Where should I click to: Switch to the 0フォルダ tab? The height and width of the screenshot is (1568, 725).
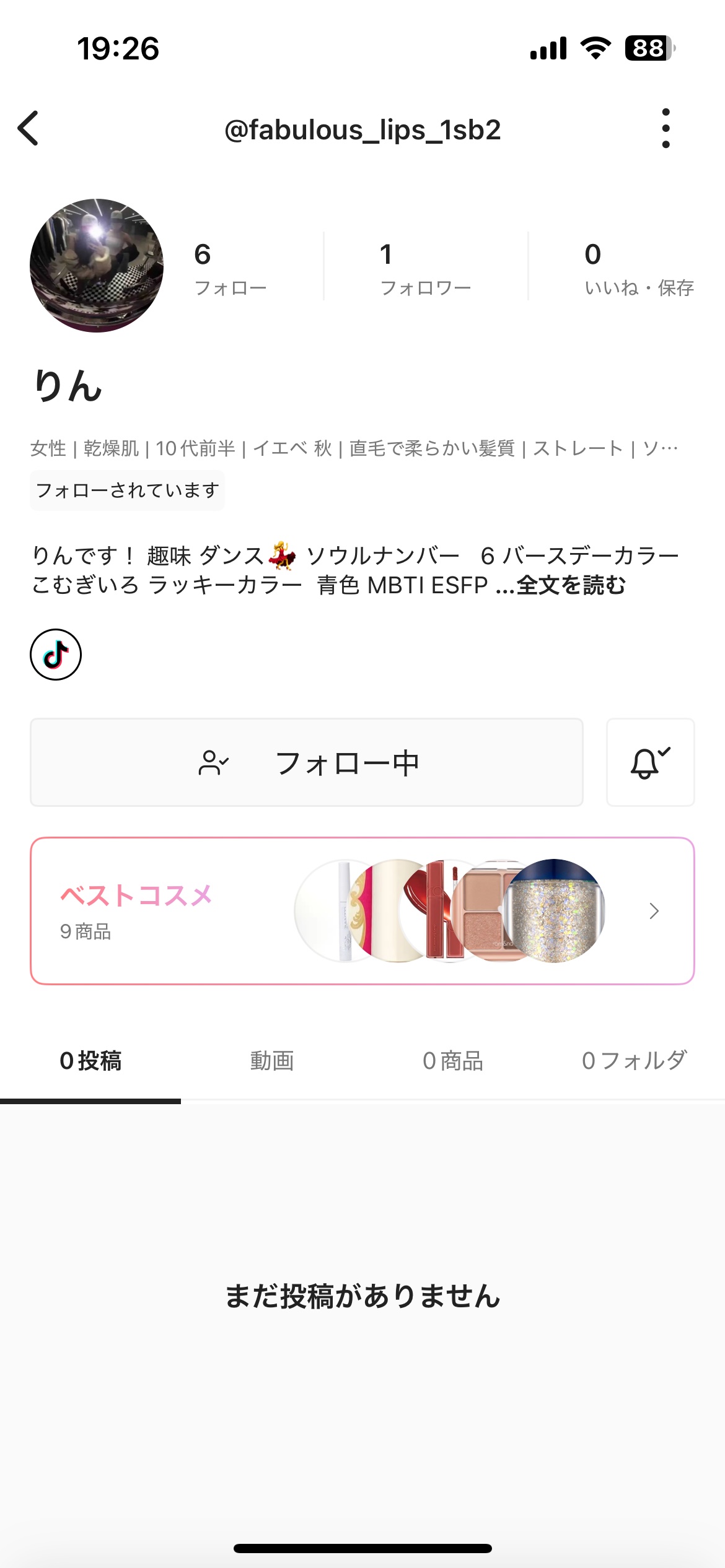(633, 1060)
